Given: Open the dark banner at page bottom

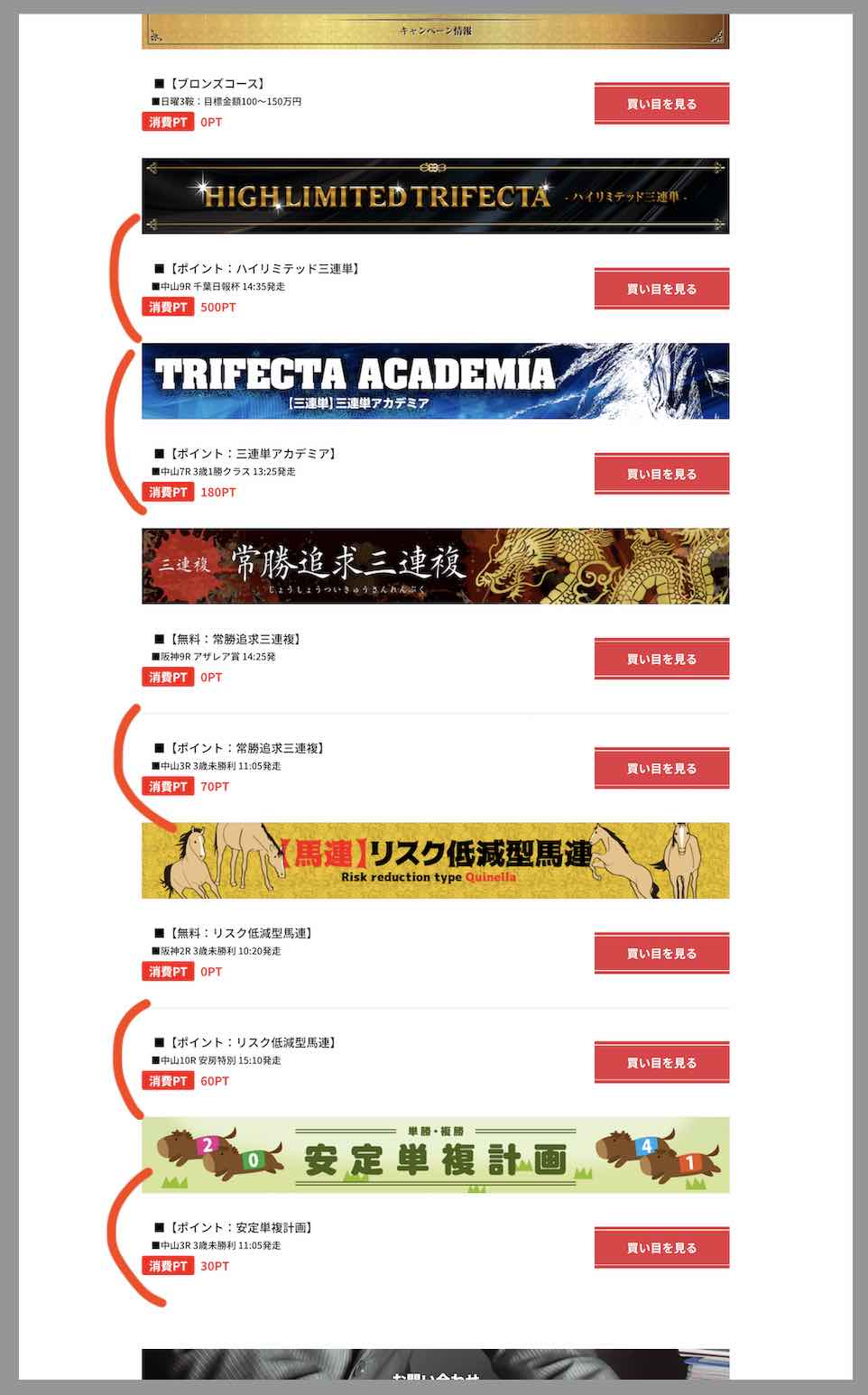Looking at the screenshot, I should tap(434, 1372).
